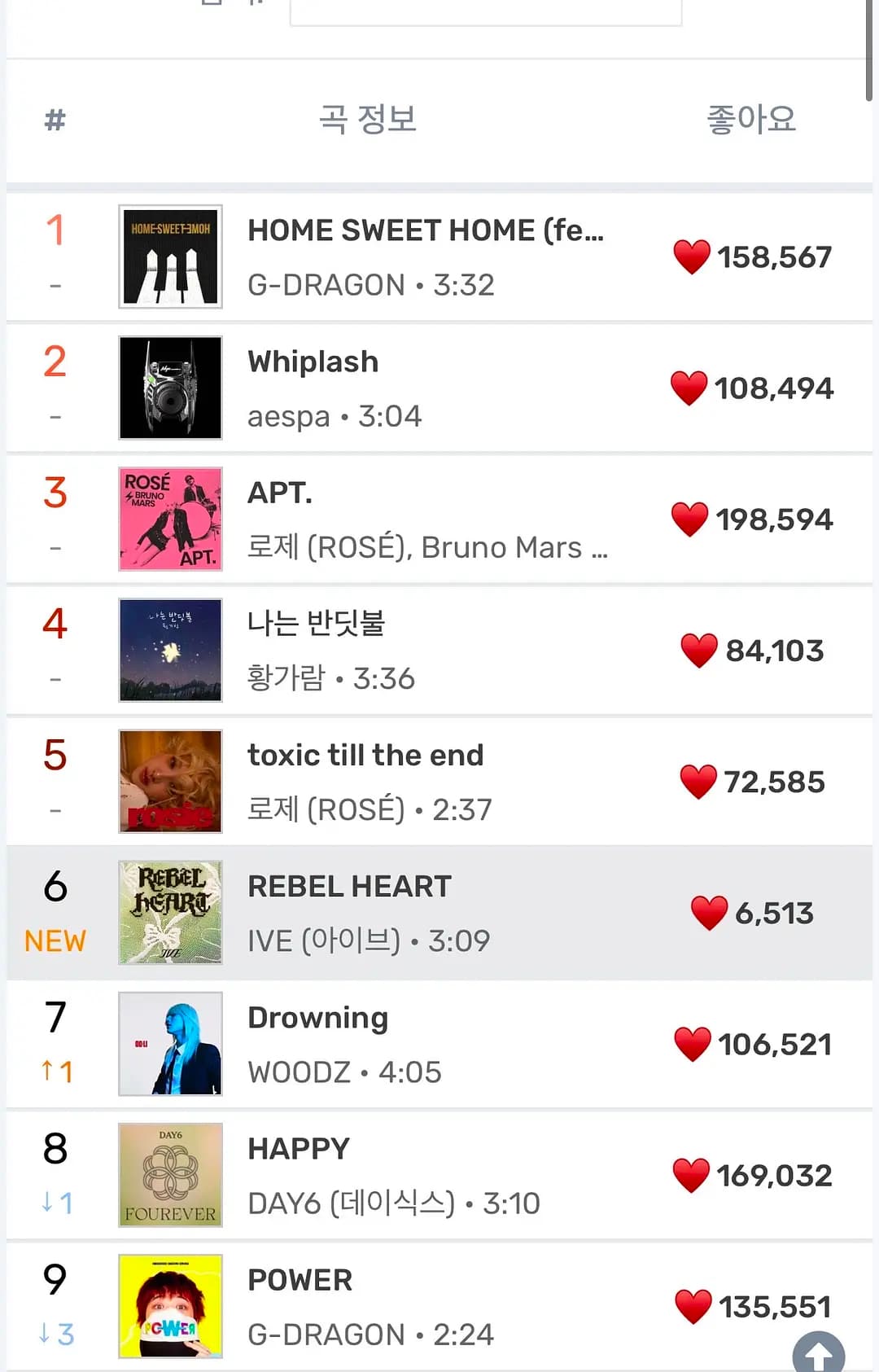
Task: Jump back to top with arrow button
Action: [818, 1353]
